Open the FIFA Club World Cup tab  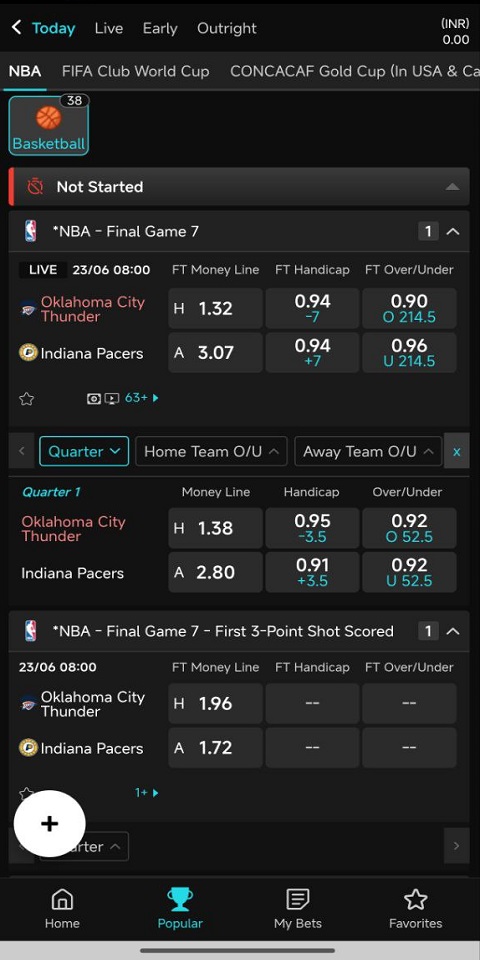coord(135,71)
